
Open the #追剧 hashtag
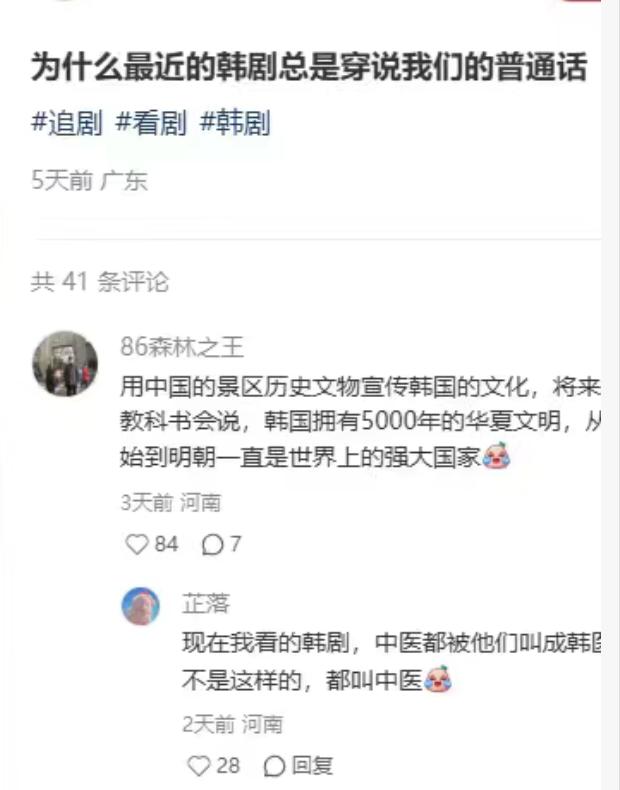[x=67, y=125]
